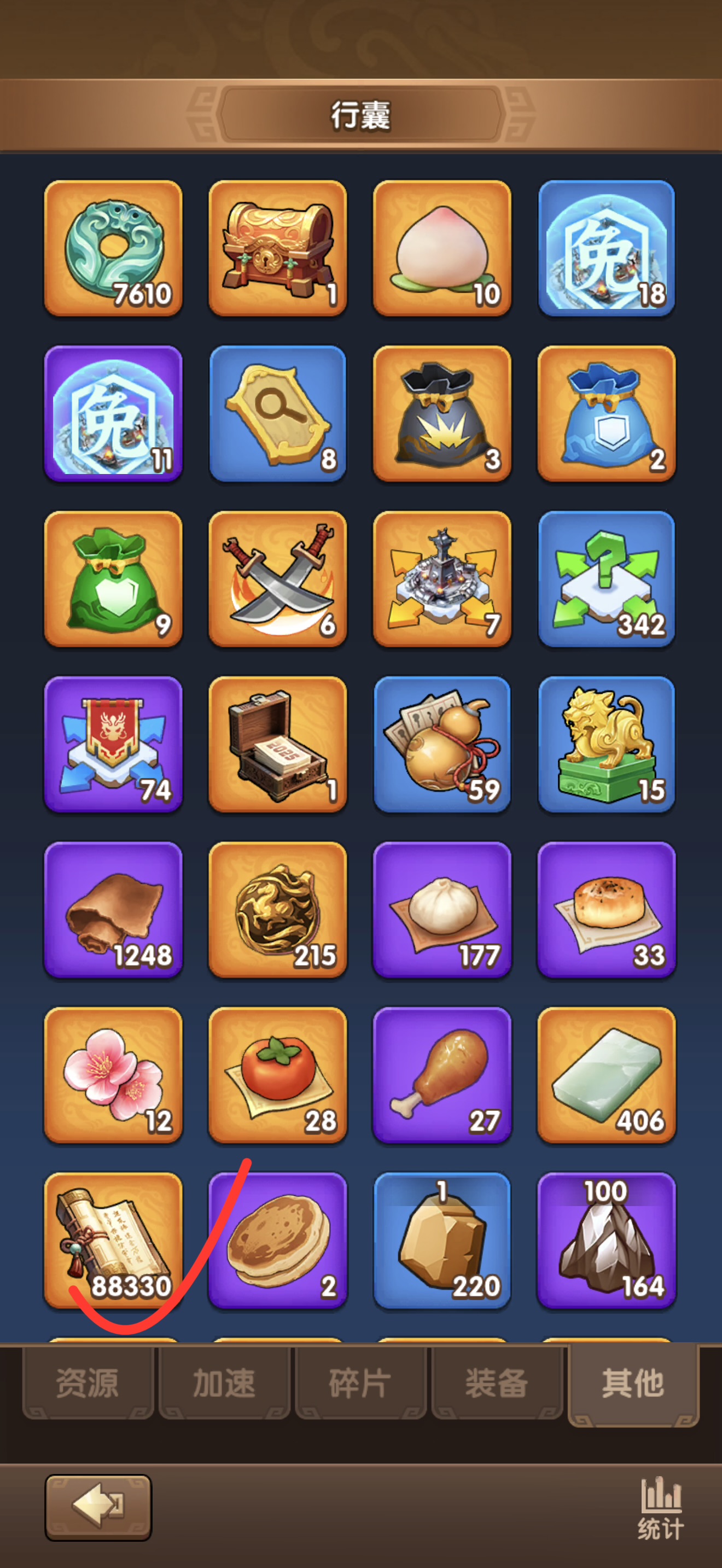The image size is (722, 1568).
Task: Tap the golden lion statue item
Action: point(607,744)
